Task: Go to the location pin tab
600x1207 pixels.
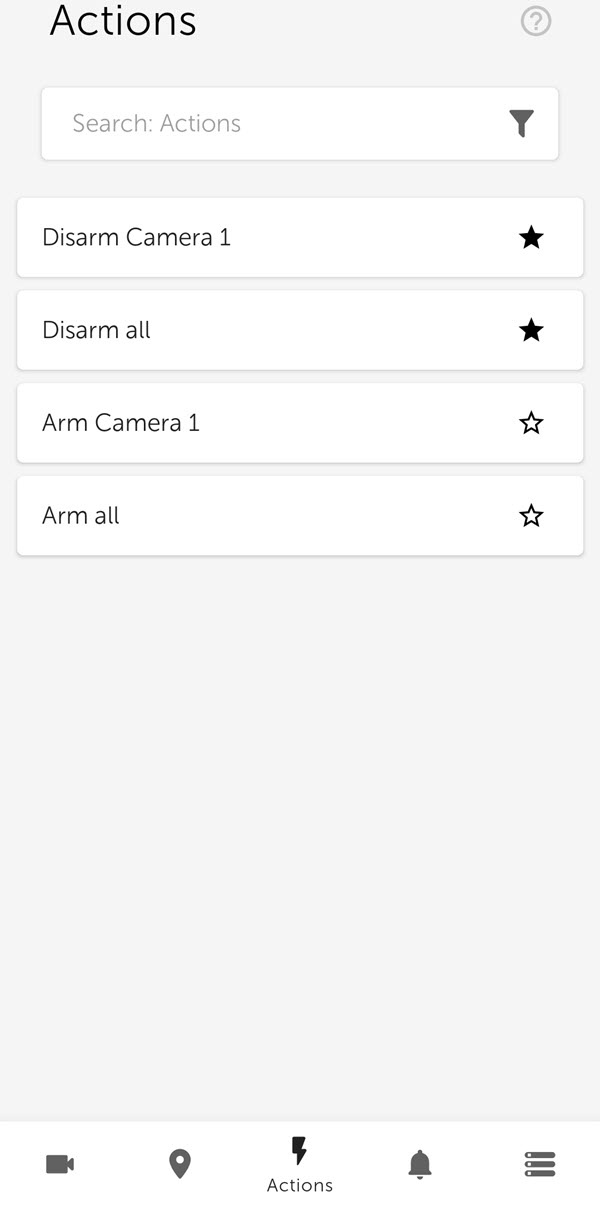Action: pyautogui.click(x=180, y=1164)
